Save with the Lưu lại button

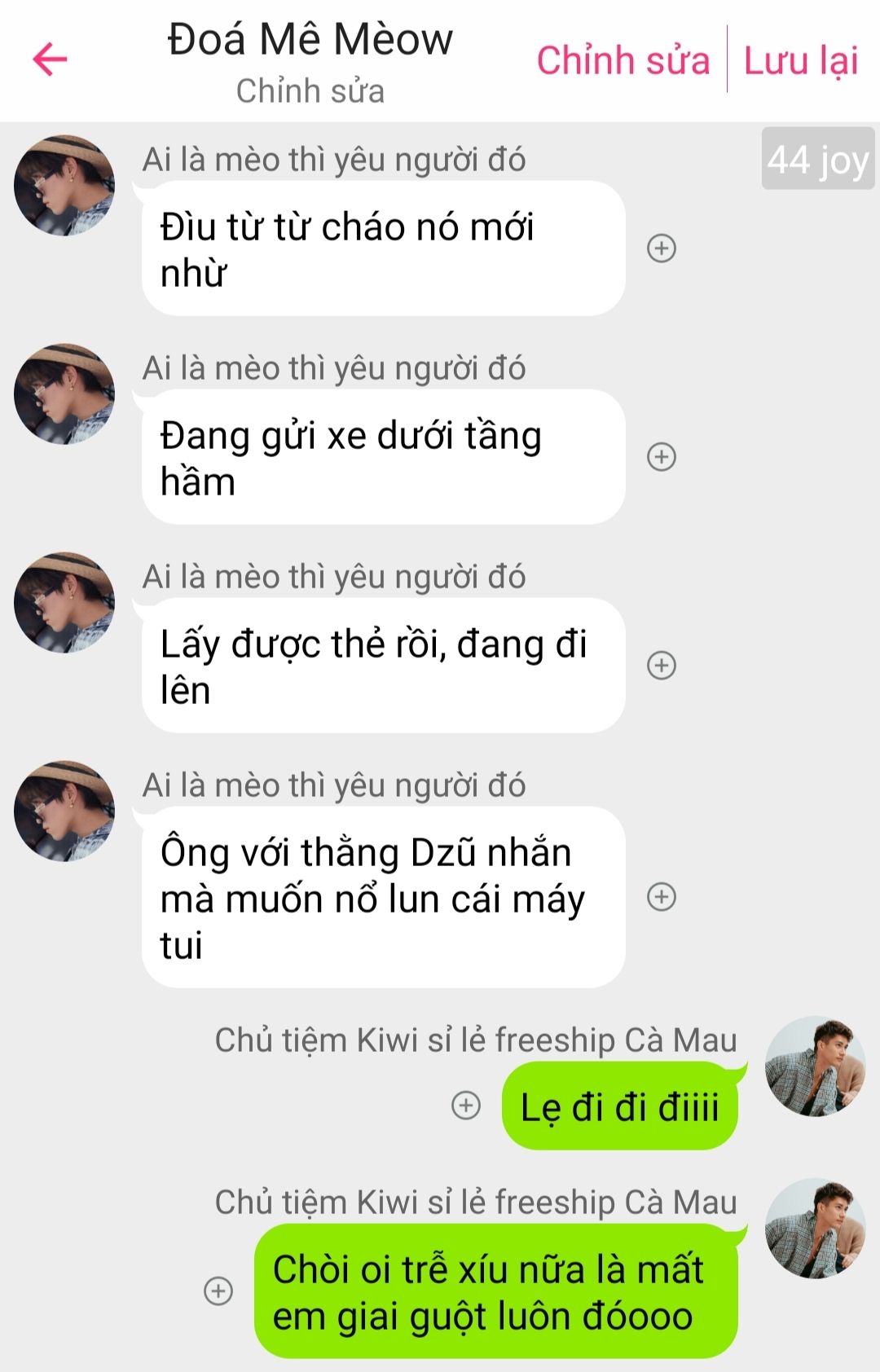point(801,61)
